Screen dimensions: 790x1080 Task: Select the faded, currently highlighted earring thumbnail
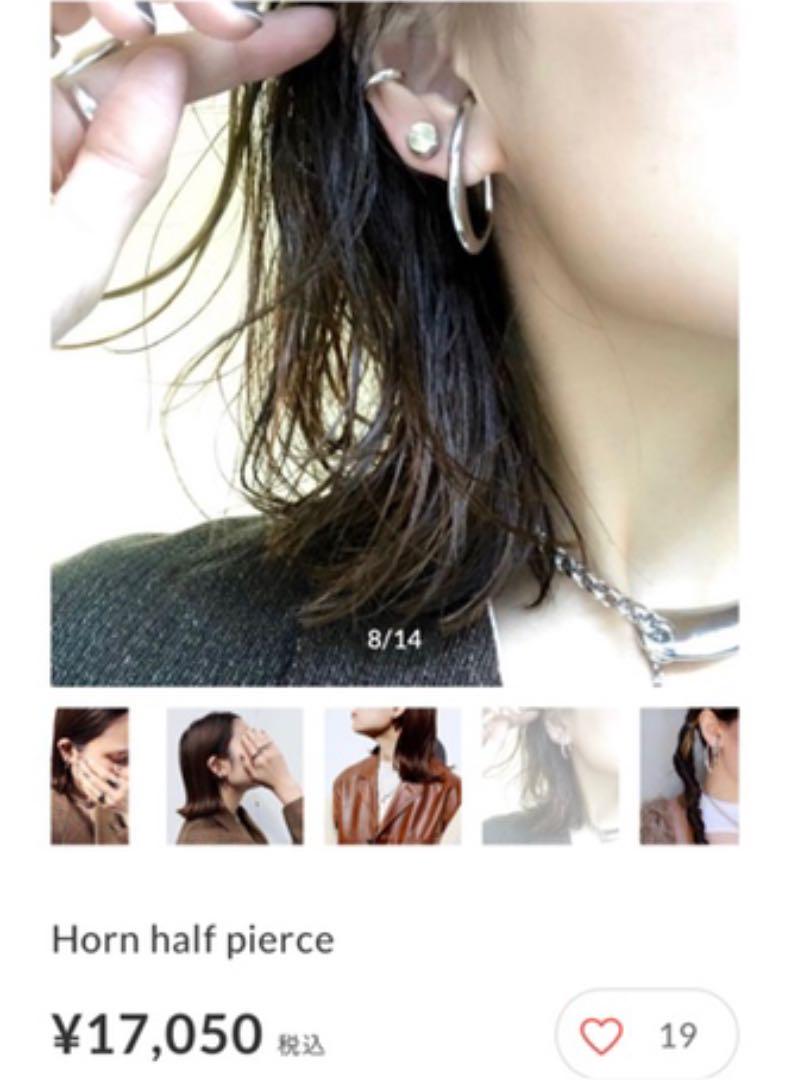[x=550, y=776]
